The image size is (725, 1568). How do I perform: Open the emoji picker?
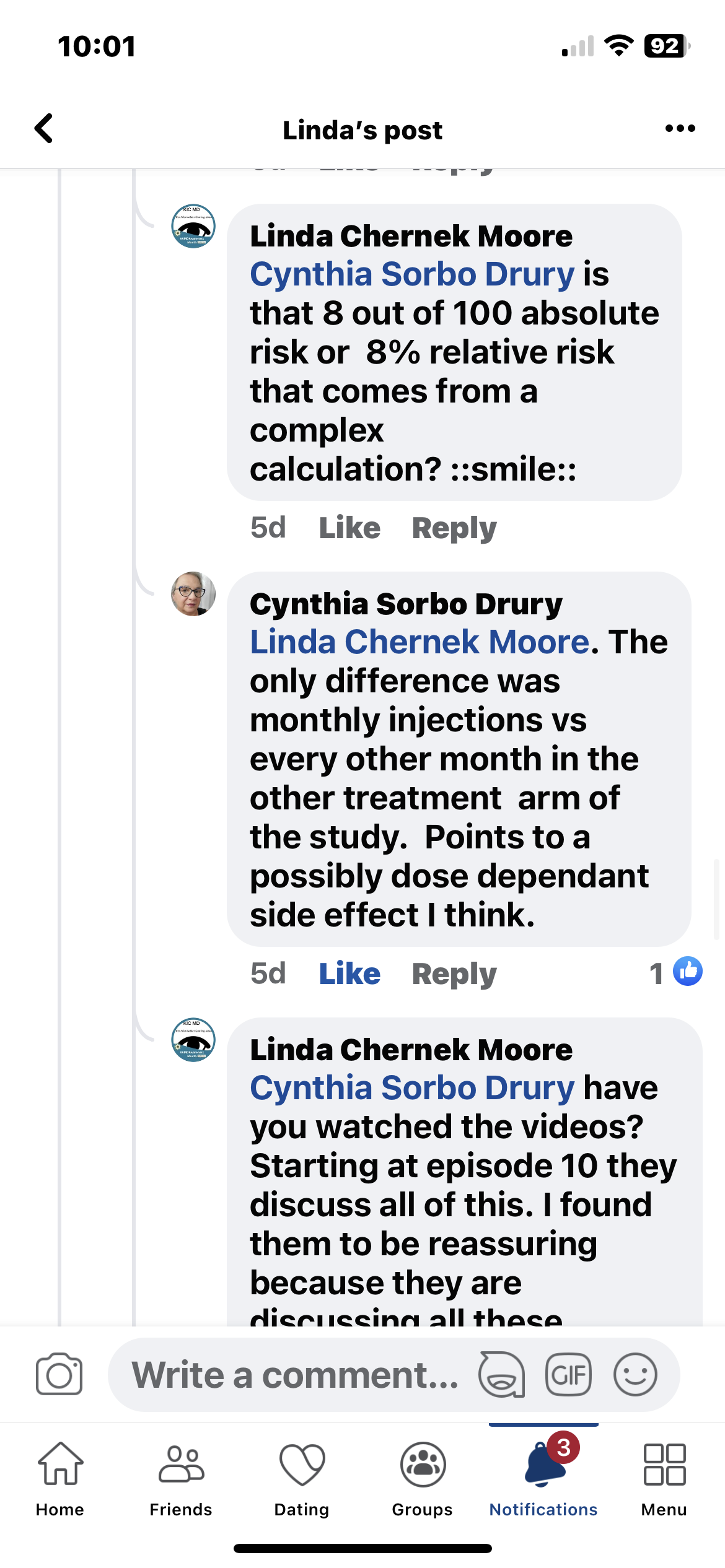[635, 1374]
